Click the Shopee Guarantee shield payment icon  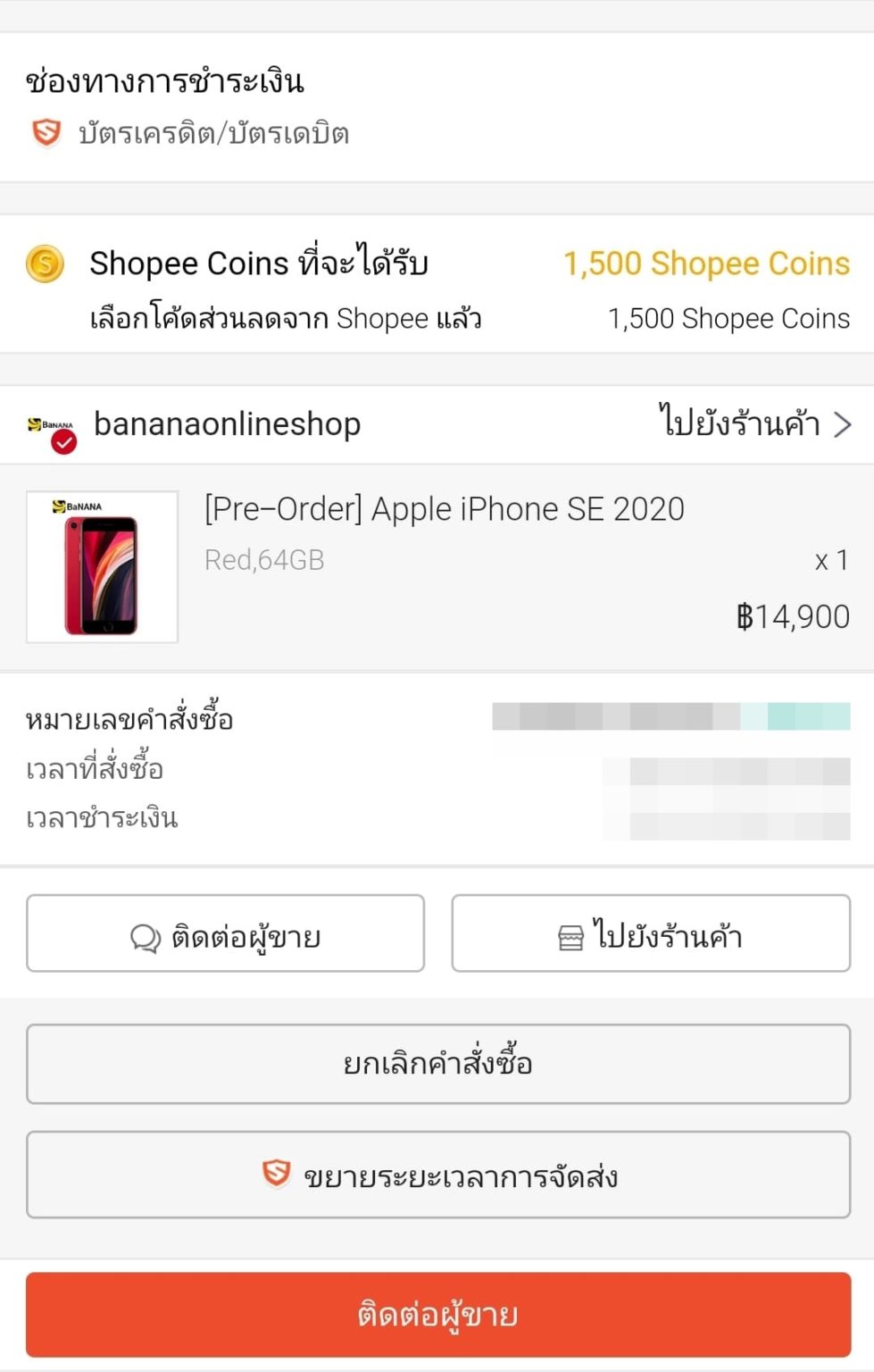44,132
